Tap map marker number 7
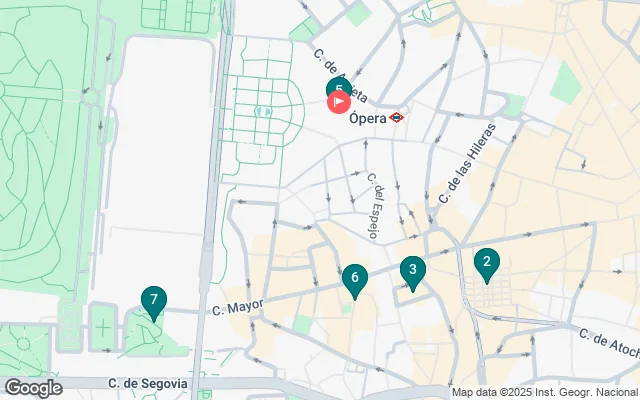Viewport: 640px width, 400px height. coord(153,300)
